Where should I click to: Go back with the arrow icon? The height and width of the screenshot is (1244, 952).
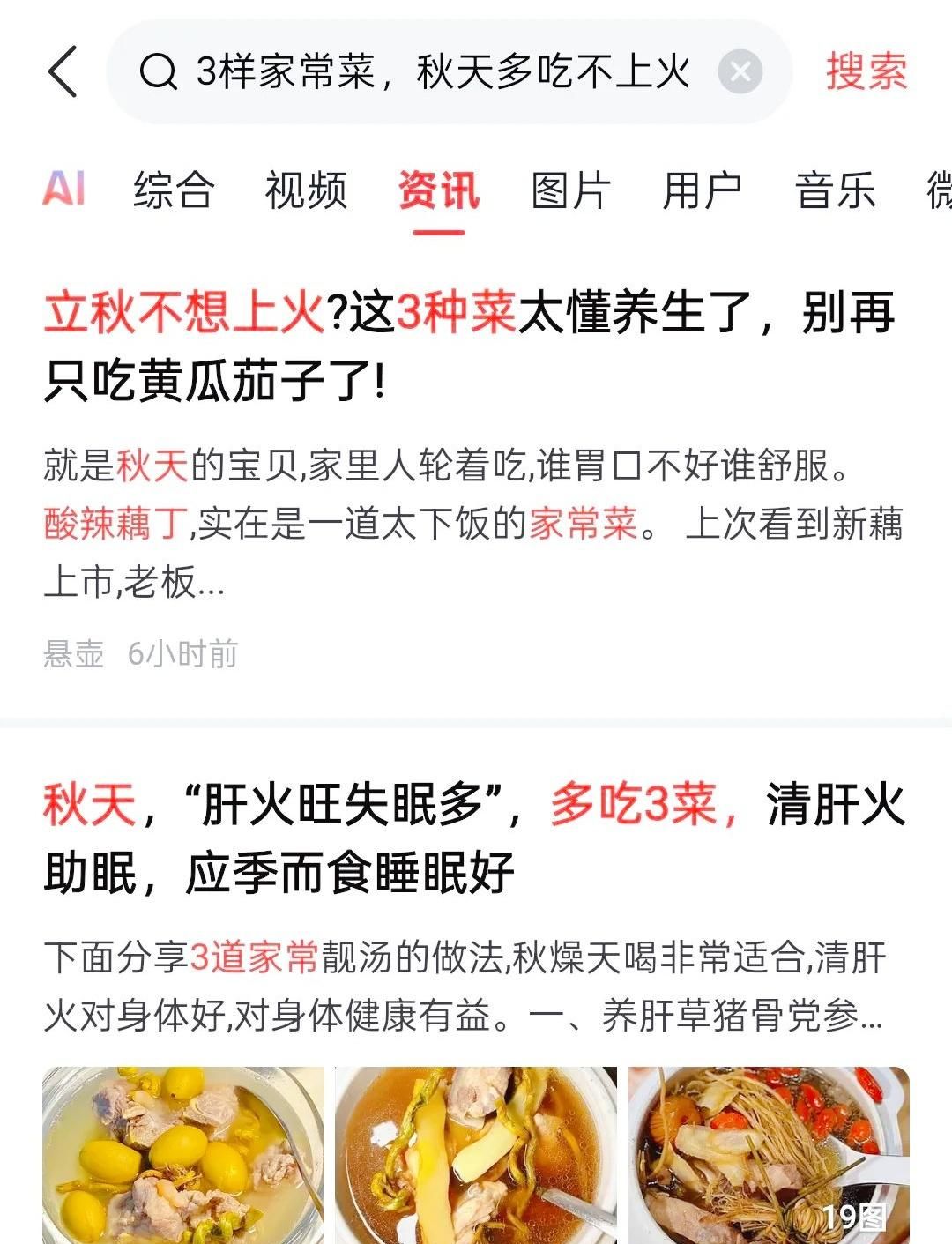pyautogui.click(x=63, y=71)
